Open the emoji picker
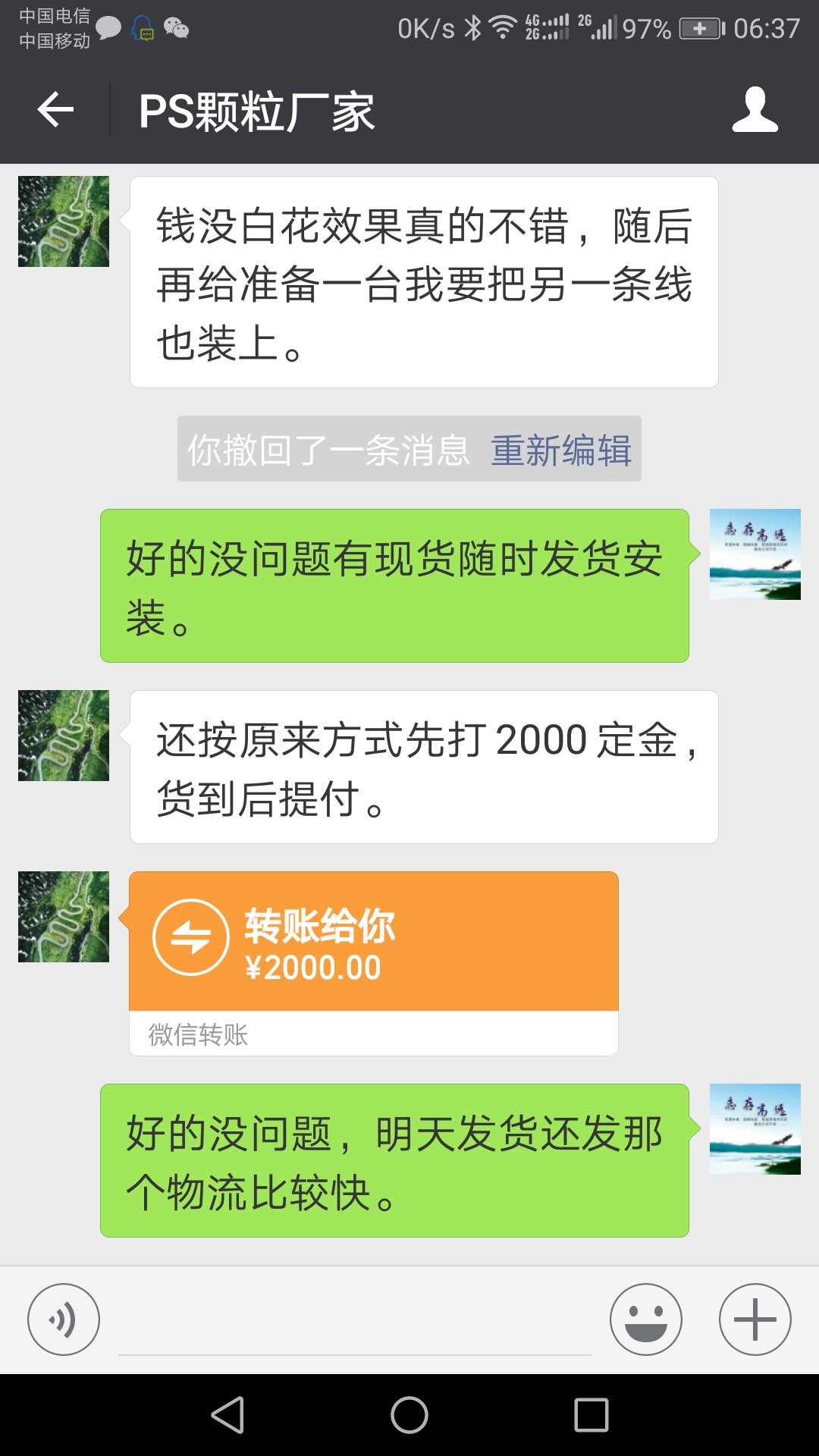 pos(645,1319)
